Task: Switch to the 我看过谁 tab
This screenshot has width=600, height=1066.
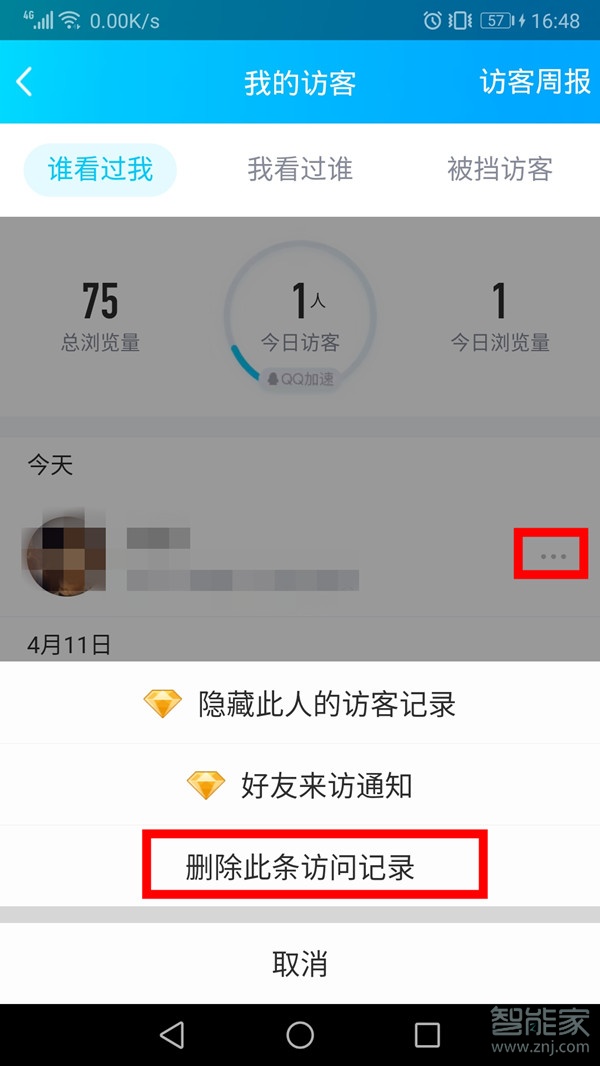Action: (300, 170)
